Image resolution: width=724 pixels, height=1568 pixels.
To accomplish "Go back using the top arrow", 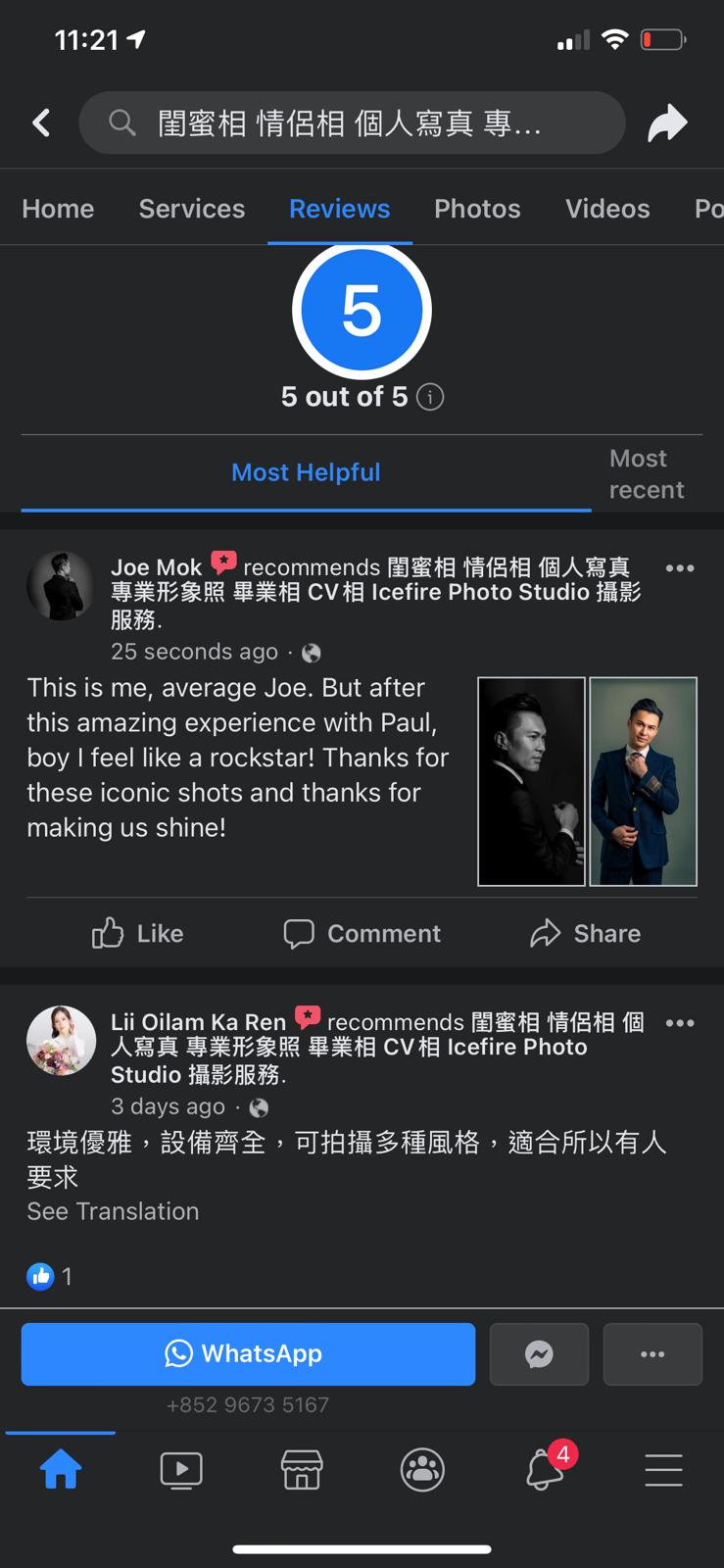I will (x=41, y=122).
